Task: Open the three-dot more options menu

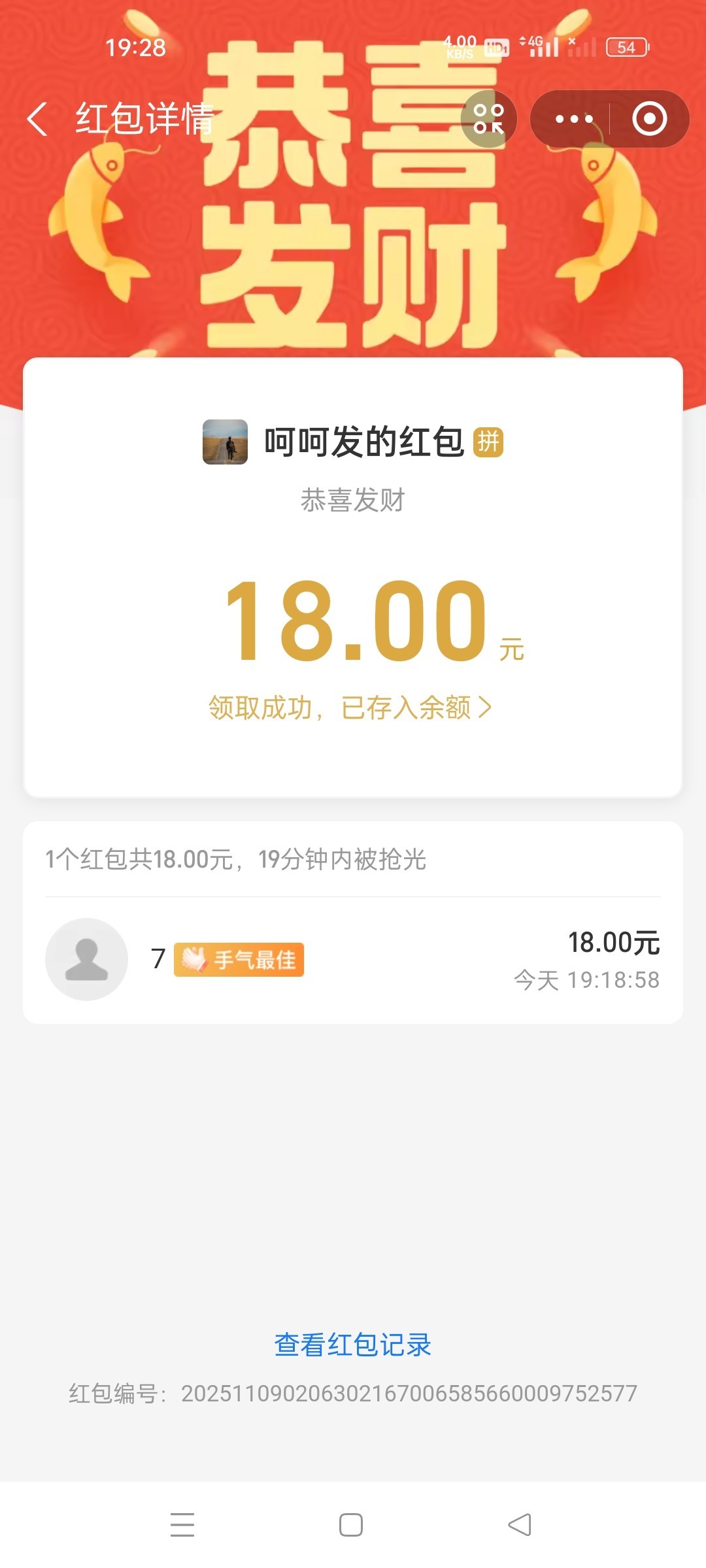Action: pyautogui.click(x=573, y=119)
